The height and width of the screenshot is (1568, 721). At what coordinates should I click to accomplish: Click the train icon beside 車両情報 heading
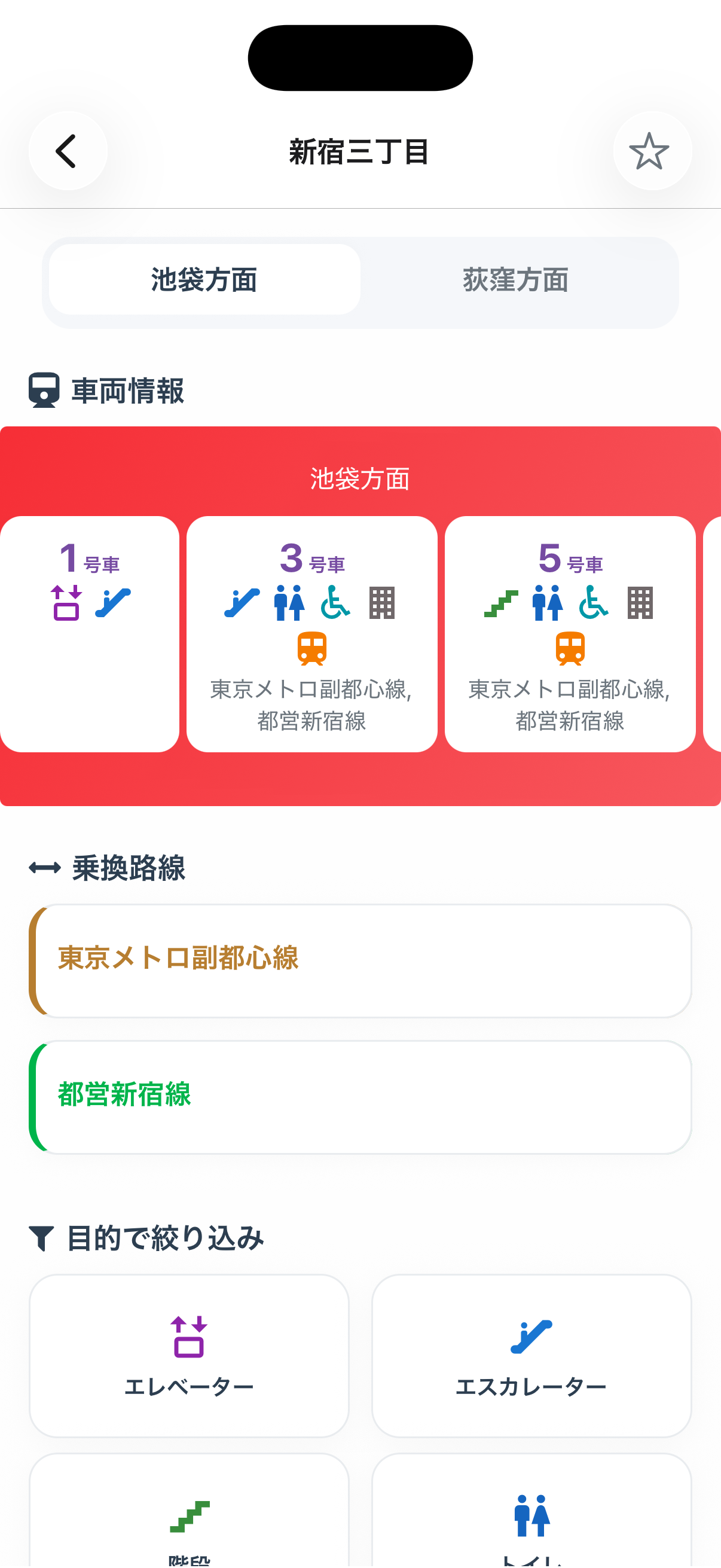pyautogui.click(x=42, y=389)
